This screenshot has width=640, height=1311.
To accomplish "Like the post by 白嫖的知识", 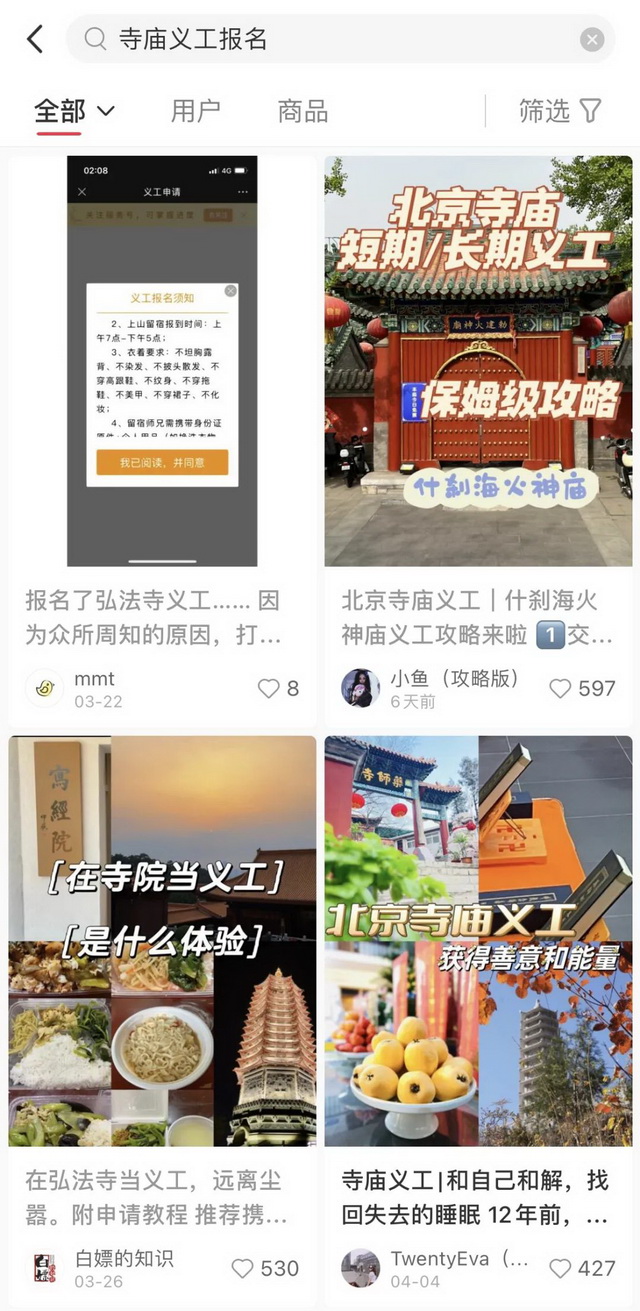I will [x=243, y=1268].
